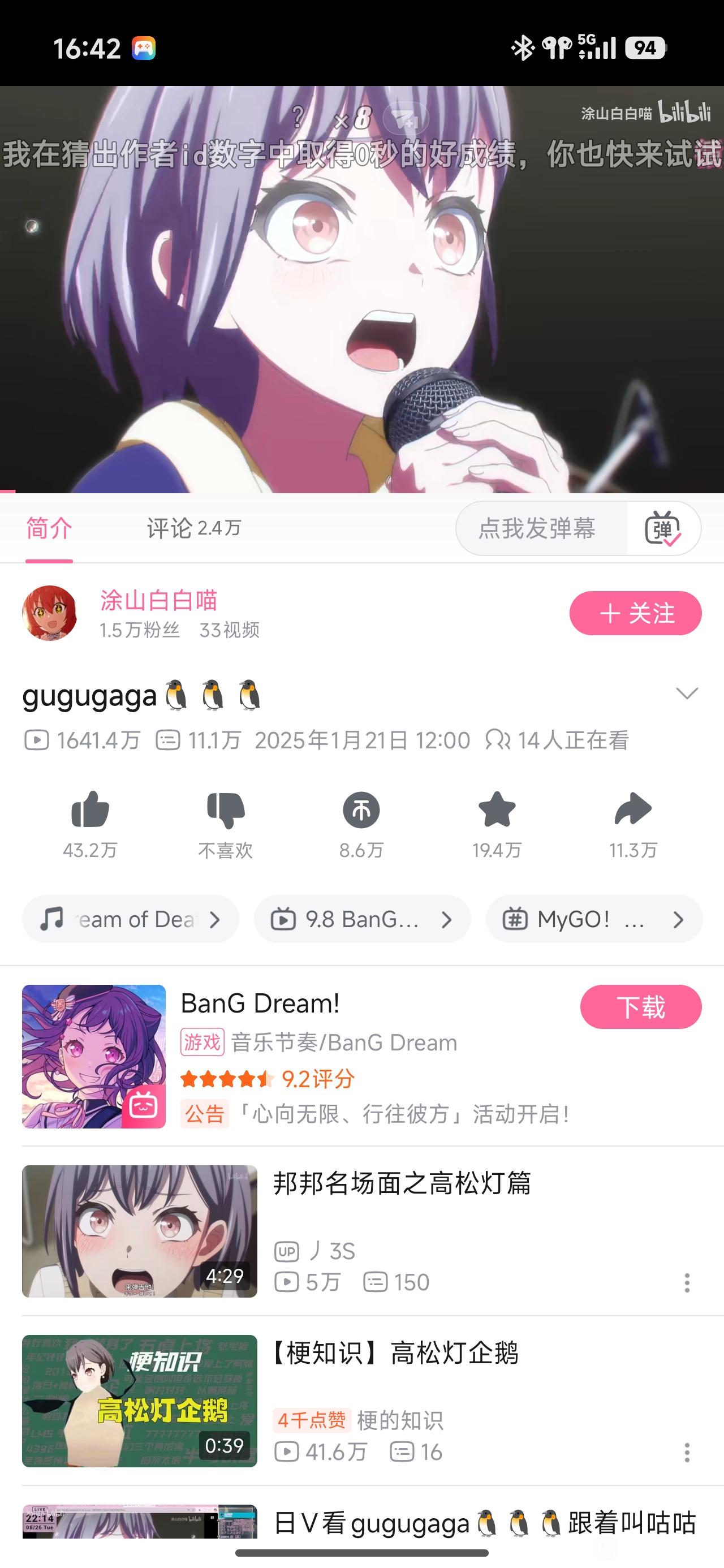The image size is (724, 1568).
Task: Download the BanG Dream! game
Action: [641, 1007]
